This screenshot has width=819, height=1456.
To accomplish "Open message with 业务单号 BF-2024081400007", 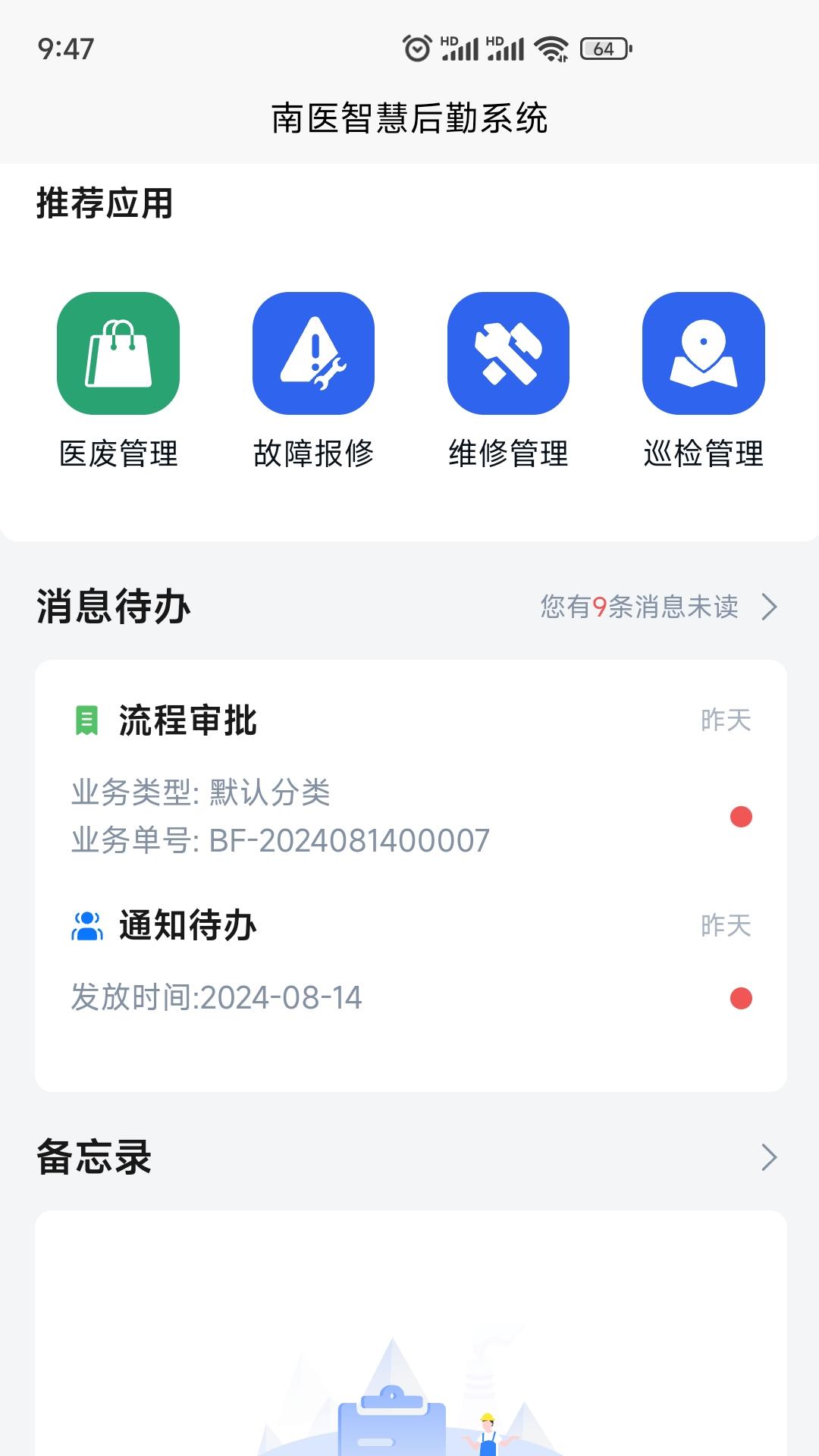I will pos(281,839).
